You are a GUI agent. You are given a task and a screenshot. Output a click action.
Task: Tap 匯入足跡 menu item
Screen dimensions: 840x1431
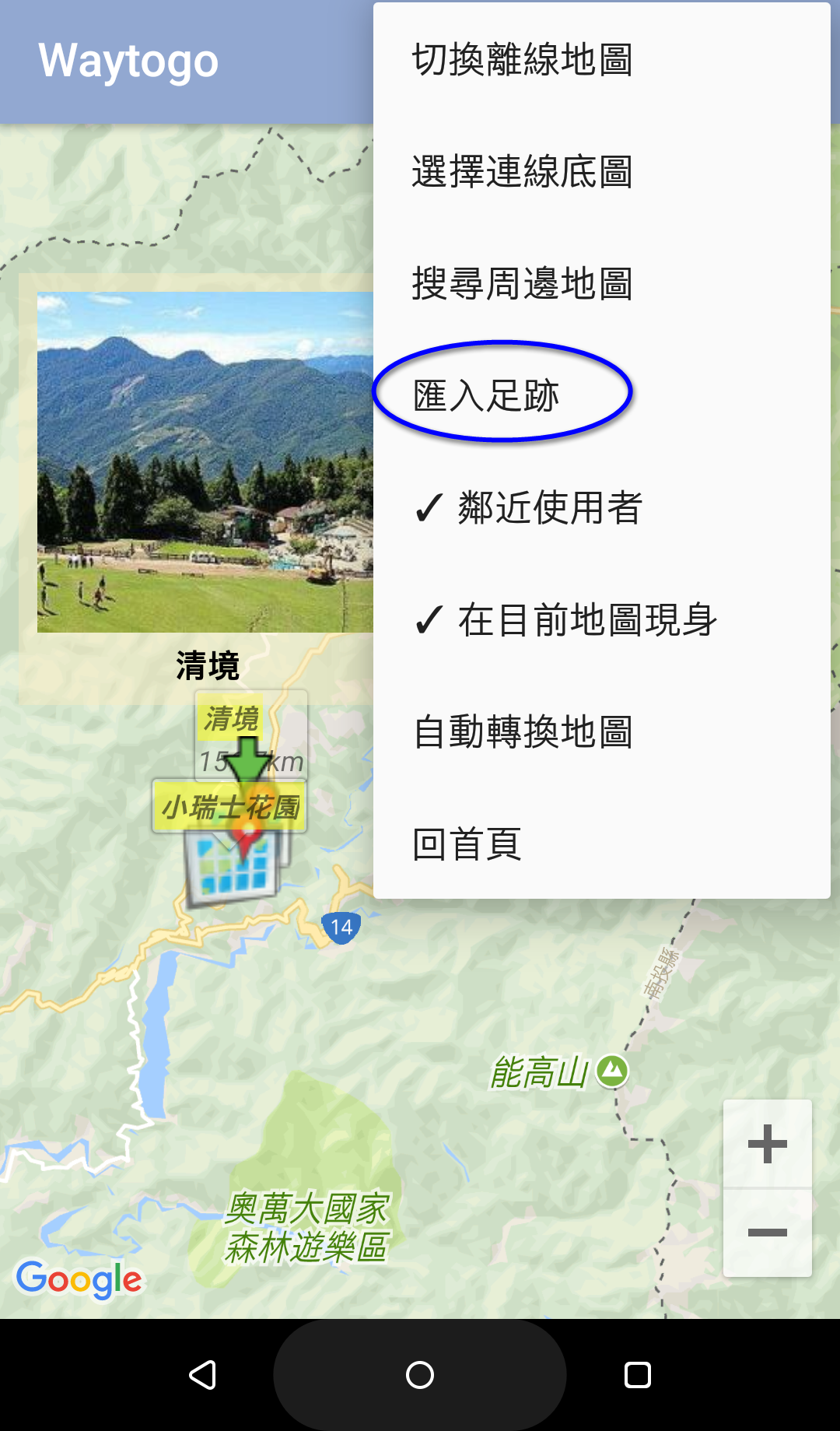(x=487, y=395)
